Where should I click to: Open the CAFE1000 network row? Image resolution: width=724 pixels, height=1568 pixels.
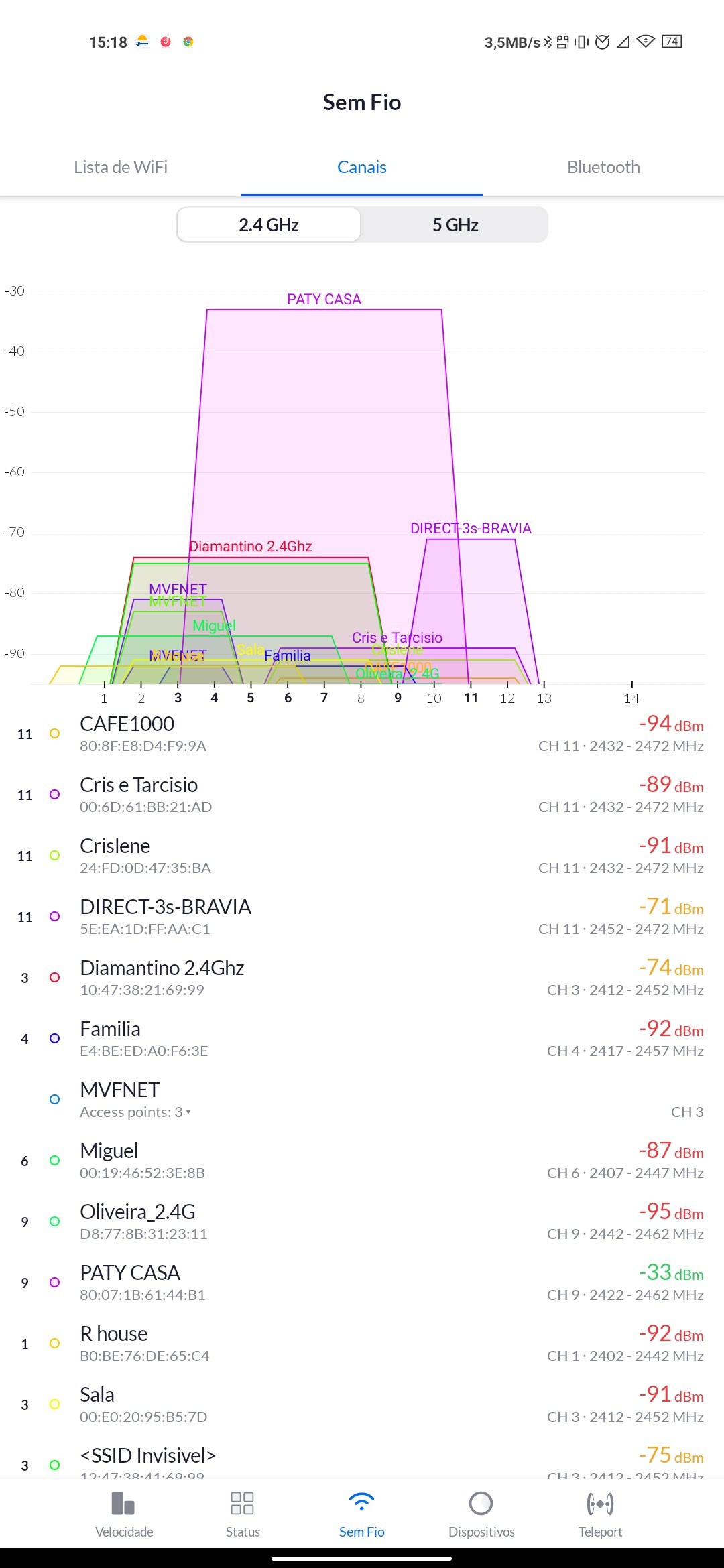[x=362, y=734]
